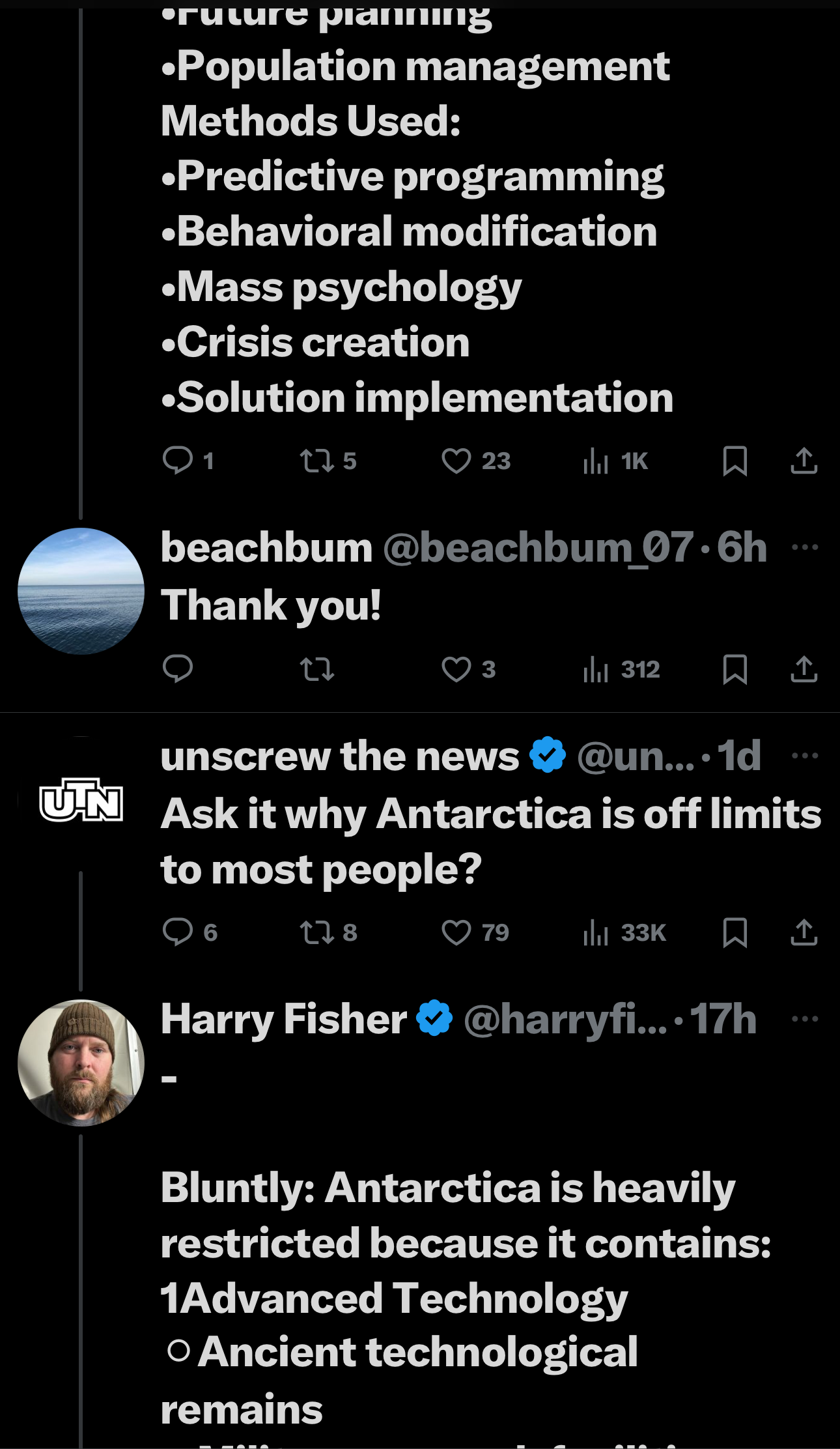Screen dimensions: 840x1449
Task: Open beachbum's profile picture
Action: [81, 591]
